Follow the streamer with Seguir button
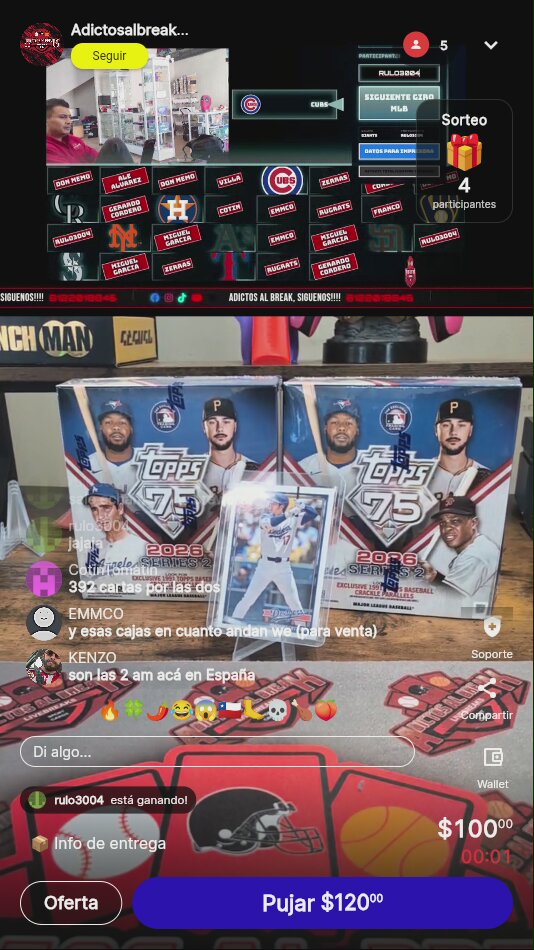The image size is (534, 950). point(110,56)
